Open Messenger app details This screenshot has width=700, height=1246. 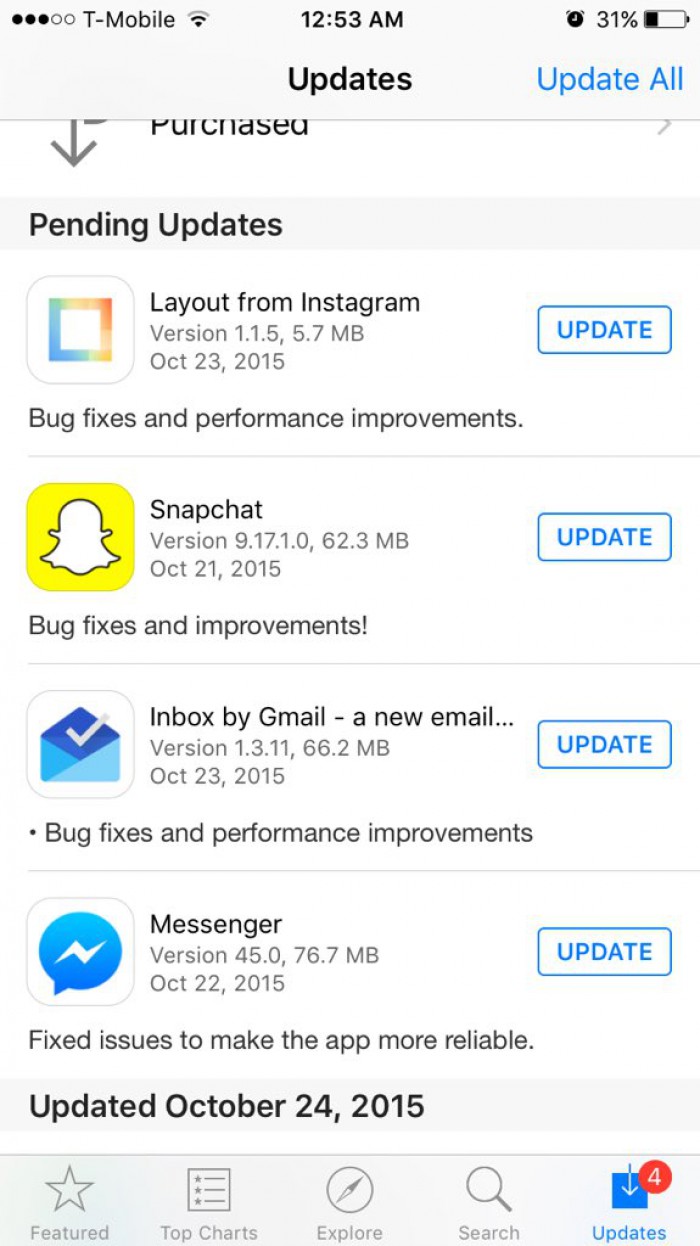click(x=216, y=924)
